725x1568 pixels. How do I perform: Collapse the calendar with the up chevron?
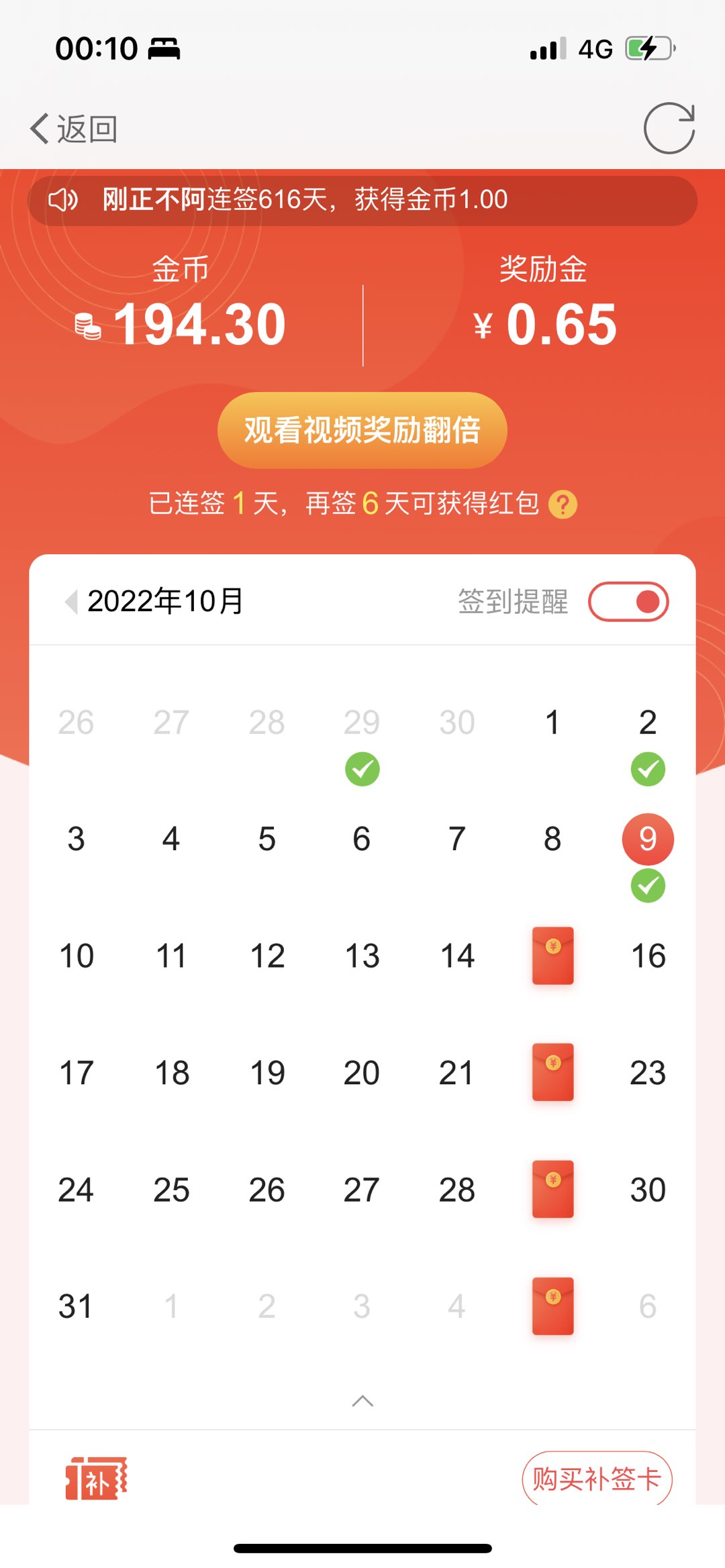click(x=362, y=1401)
